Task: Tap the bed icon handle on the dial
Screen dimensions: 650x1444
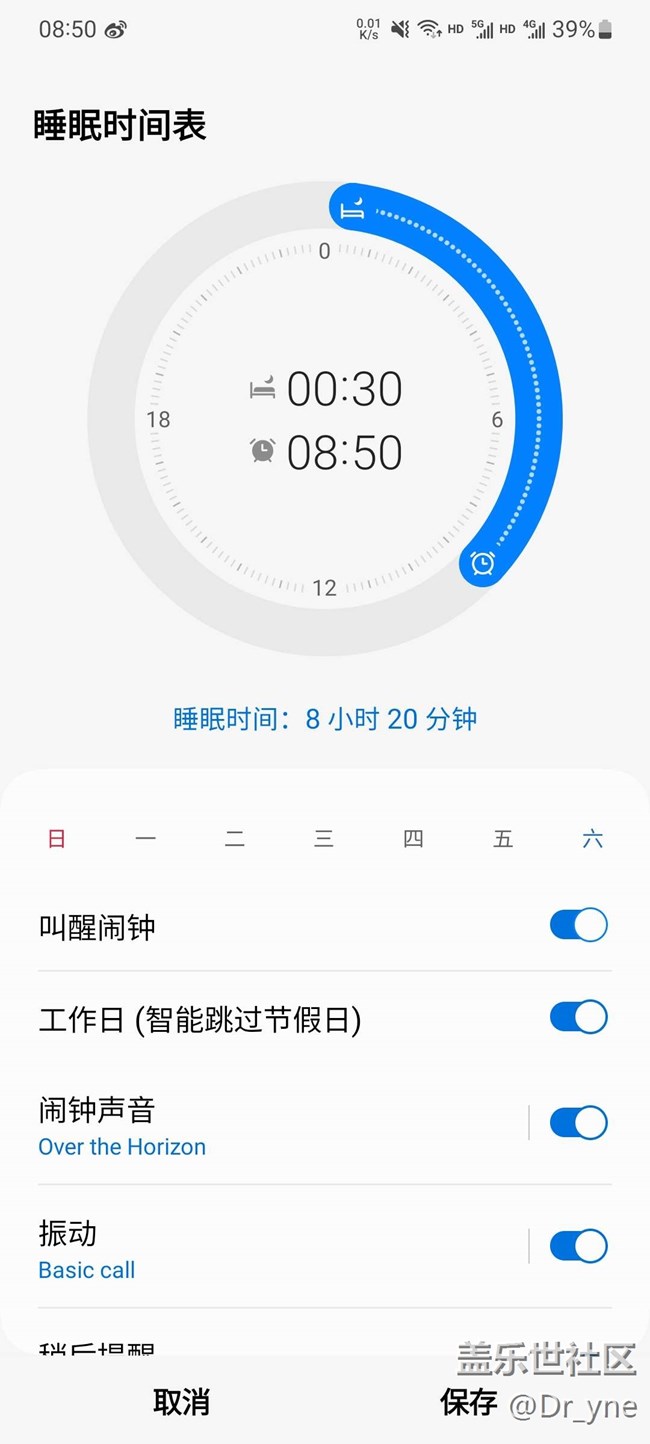Action: pyautogui.click(x=351, y=209)
